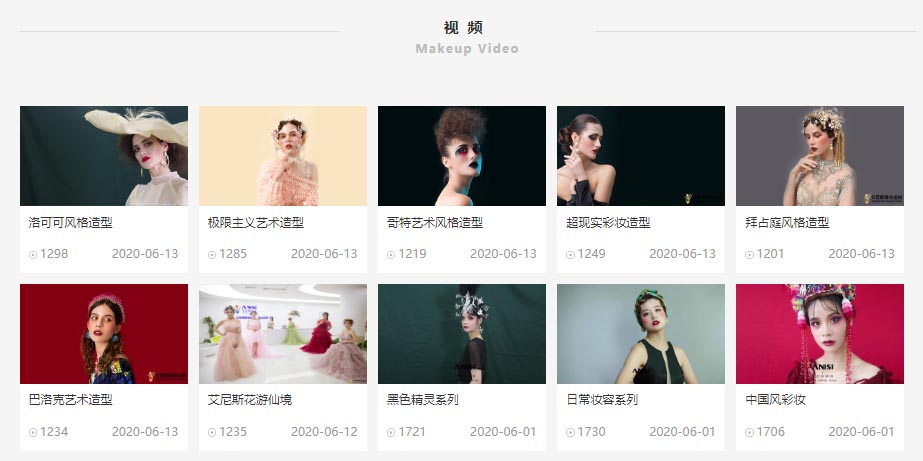Play the 极限主义艺术造型 video

click(x=282, y=156)
